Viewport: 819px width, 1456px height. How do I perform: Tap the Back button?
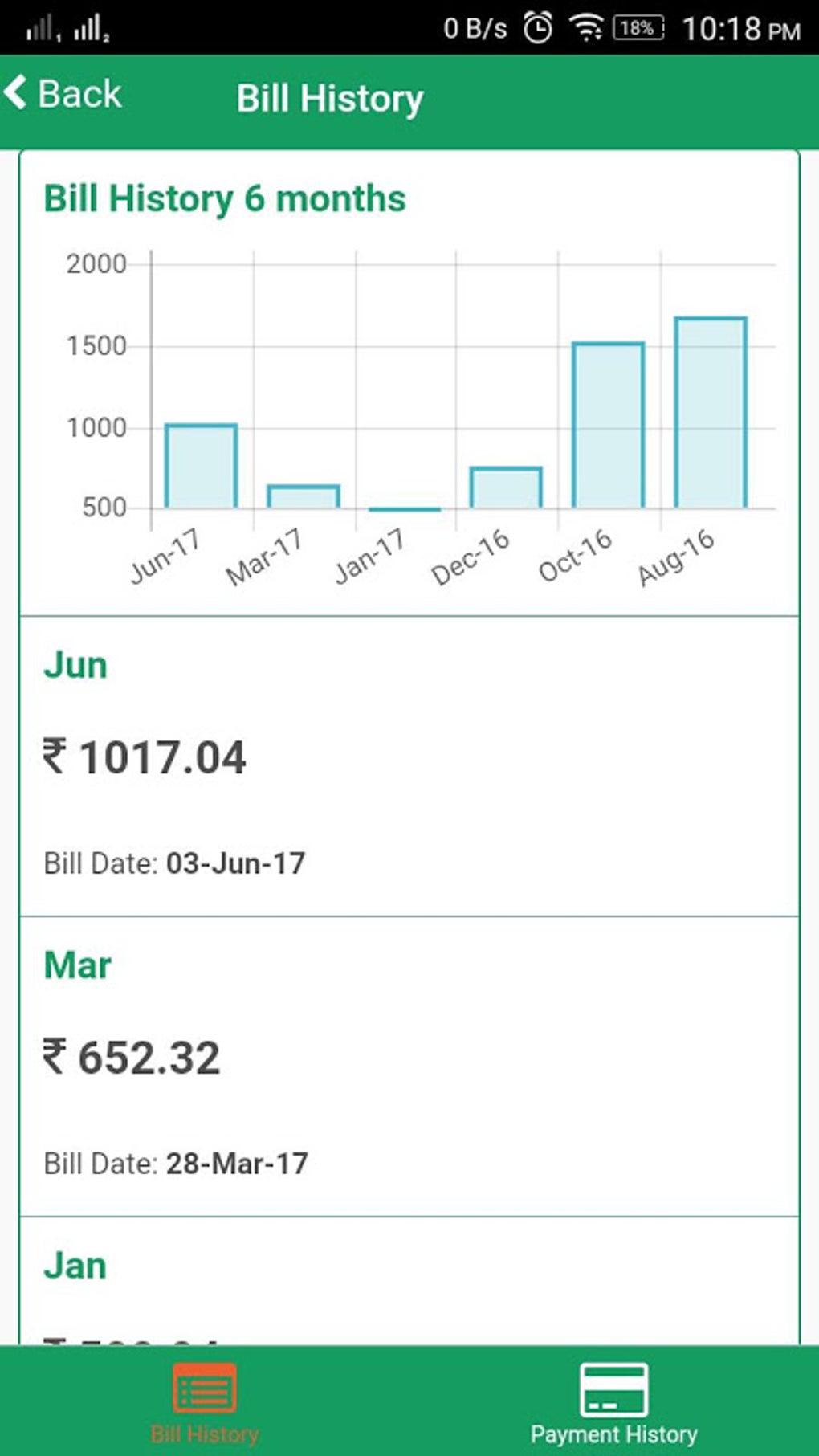pos(64,93)
